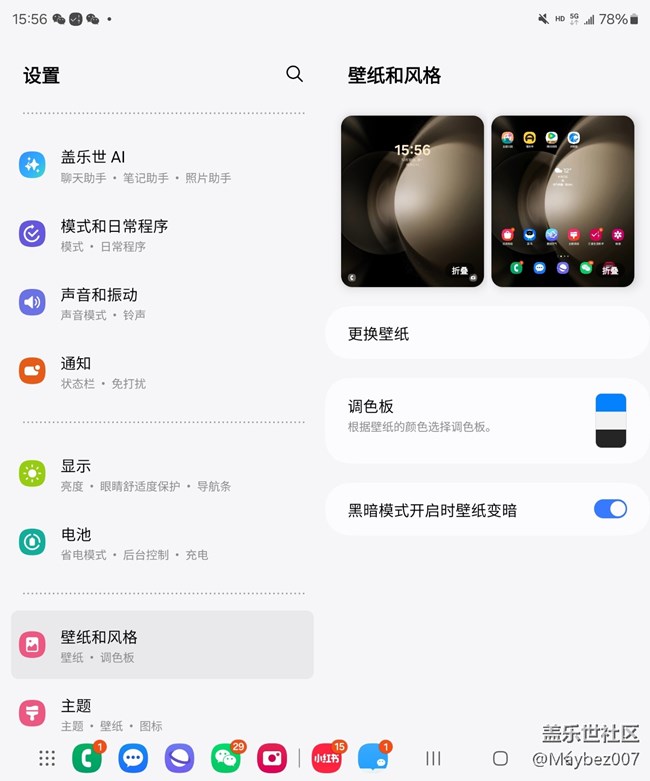The height and width of the screenshot is (781, 650).
Task: Open 调色板 color palette options
Action: coord(487,416)
